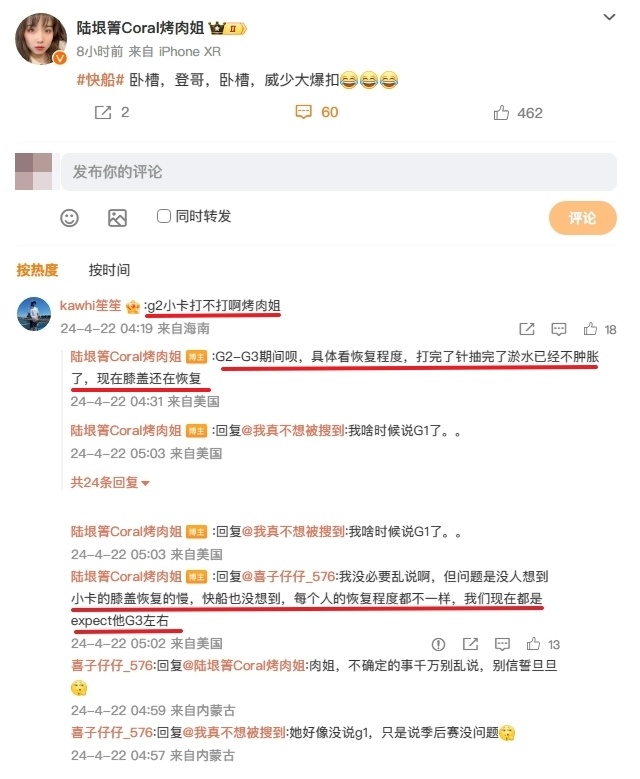
Task: Sort comments by 按热度
Action: pyautogui.click(x=37, y=270)
